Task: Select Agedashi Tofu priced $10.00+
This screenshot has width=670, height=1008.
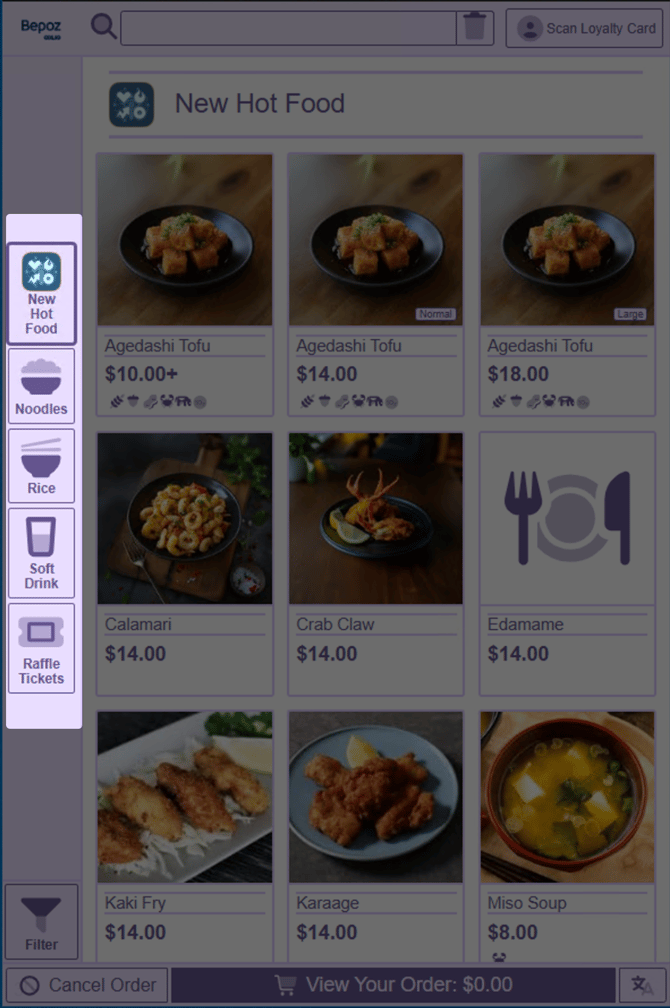Action: click(x=184, y=284)
